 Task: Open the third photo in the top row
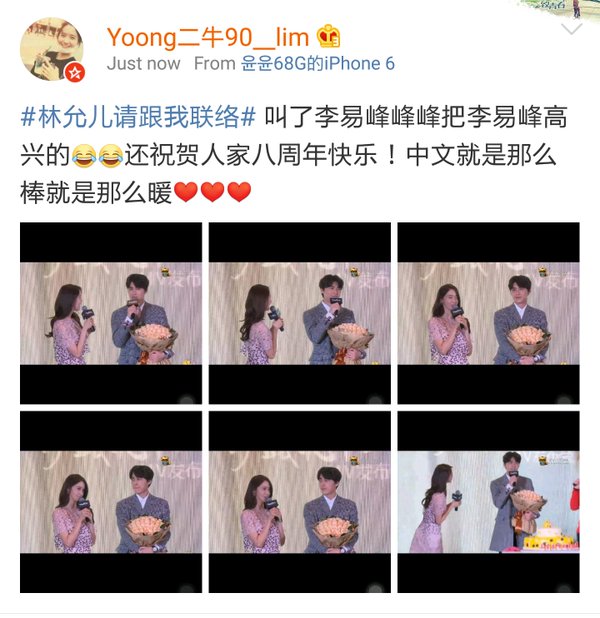488,313
